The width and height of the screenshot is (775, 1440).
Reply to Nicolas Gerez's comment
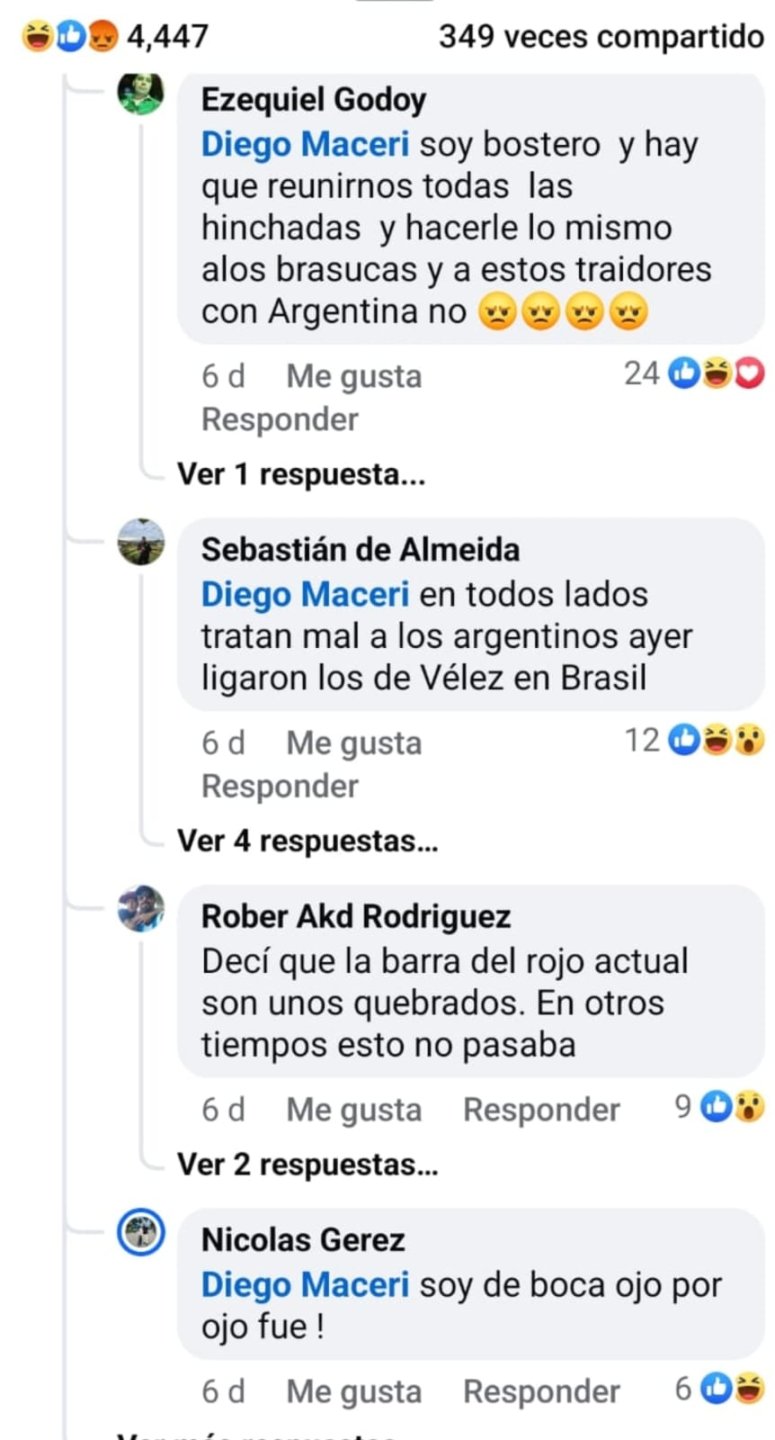pyautogui.click(x=541, y=1392)
